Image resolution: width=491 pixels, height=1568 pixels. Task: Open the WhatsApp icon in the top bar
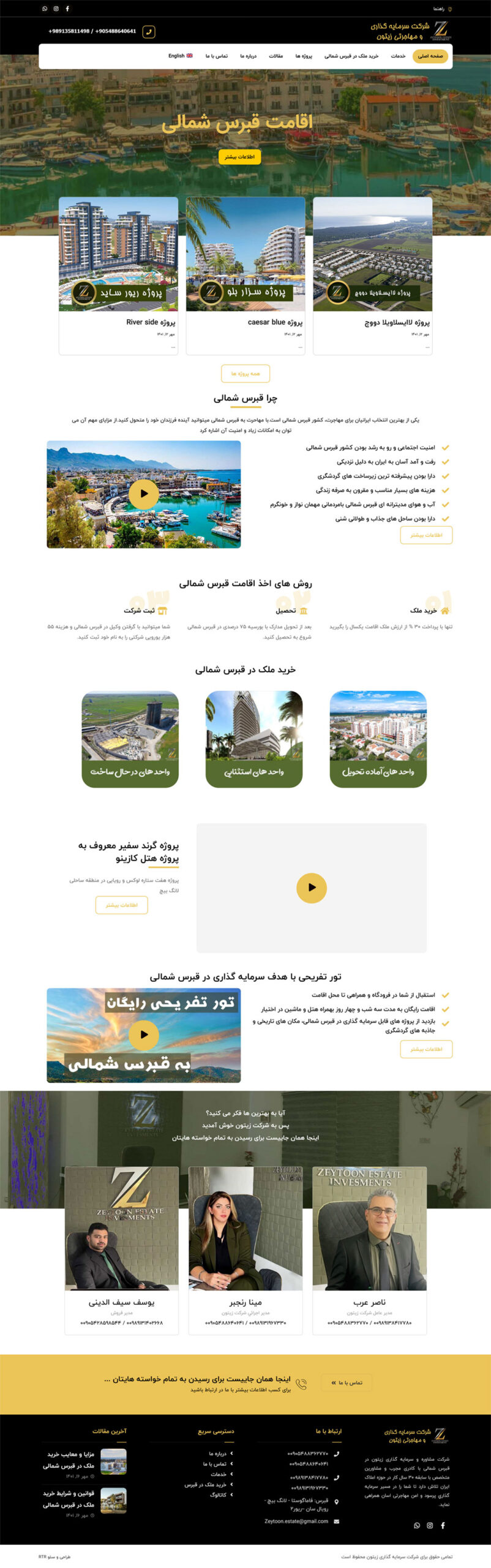pyautogui.click(x=45, y=9)
